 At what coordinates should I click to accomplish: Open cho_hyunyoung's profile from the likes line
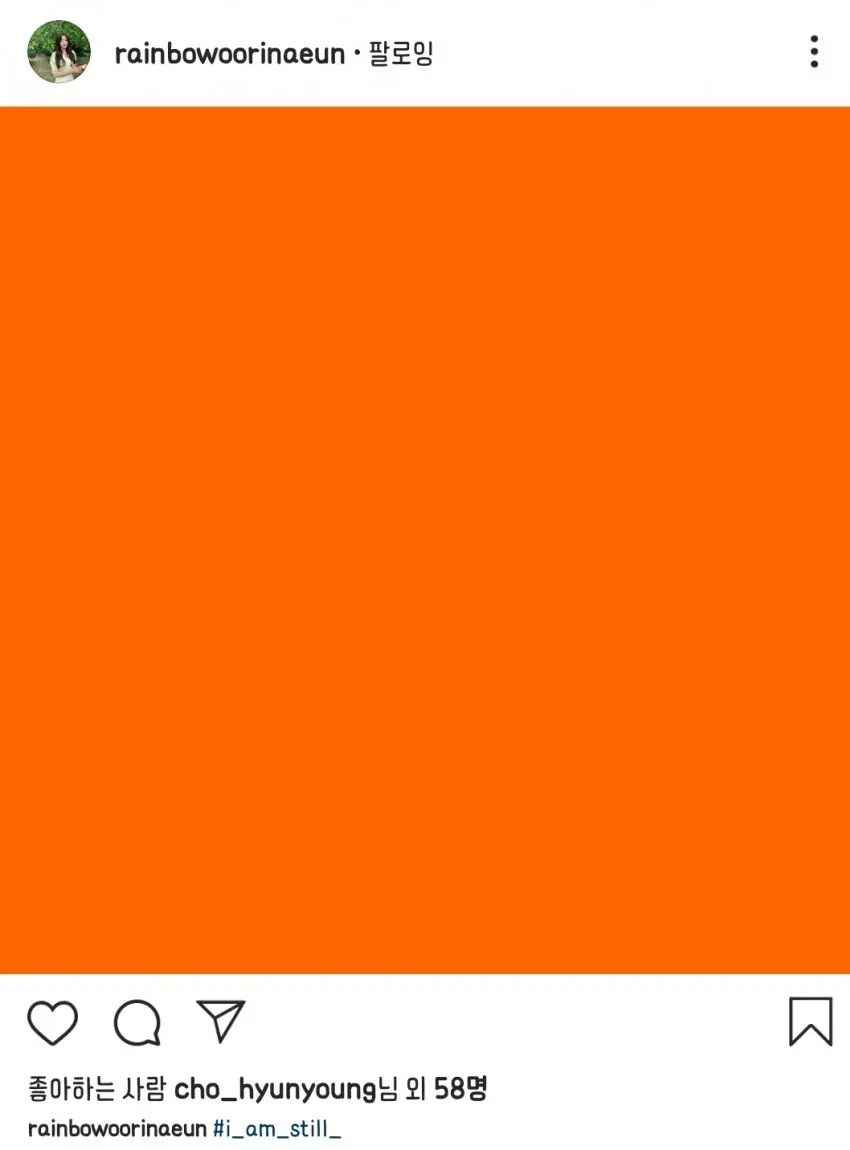click(274, 1088)
